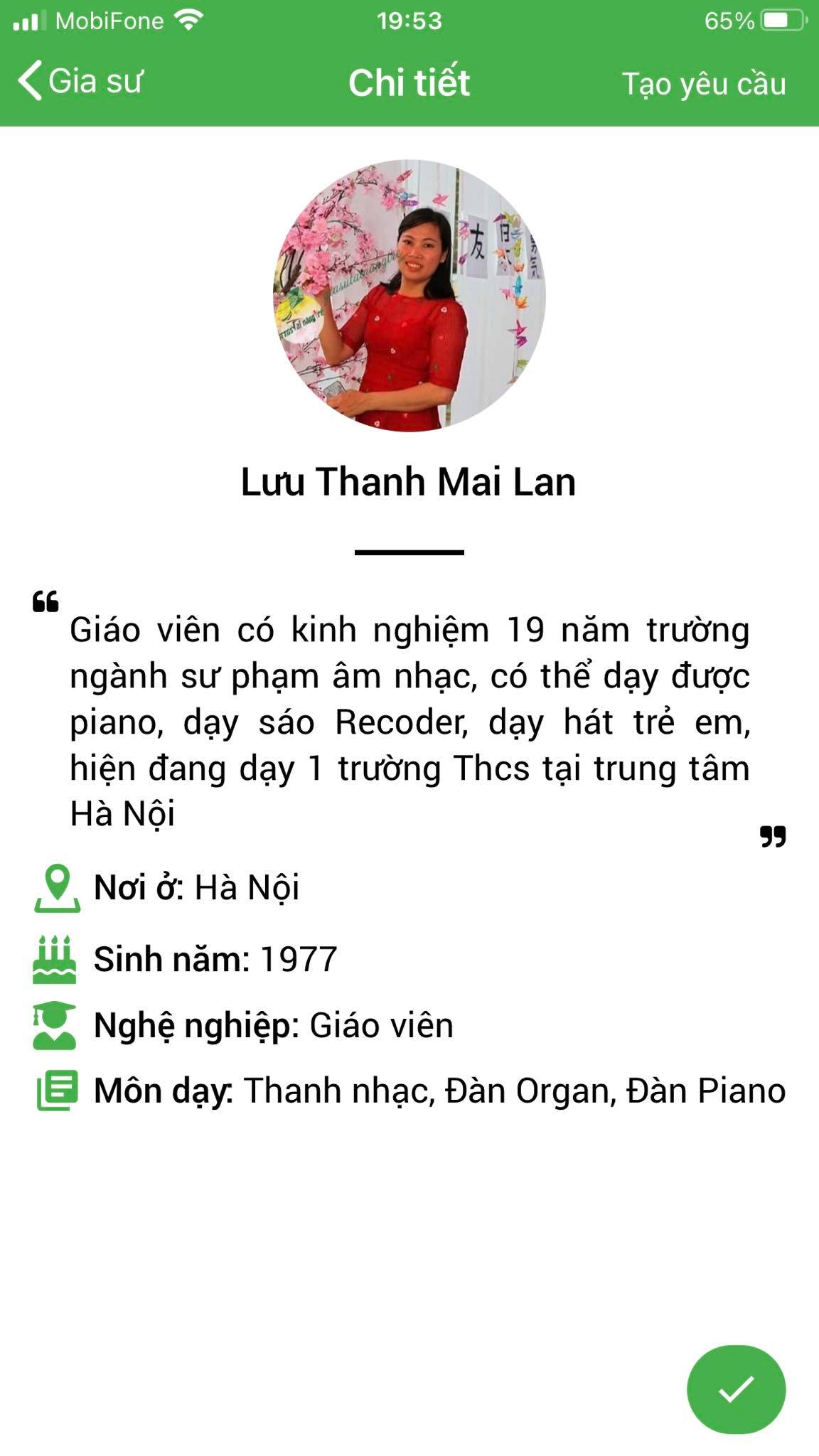
Task: Go back to the Gia sư list
Action: coord(80,81)
